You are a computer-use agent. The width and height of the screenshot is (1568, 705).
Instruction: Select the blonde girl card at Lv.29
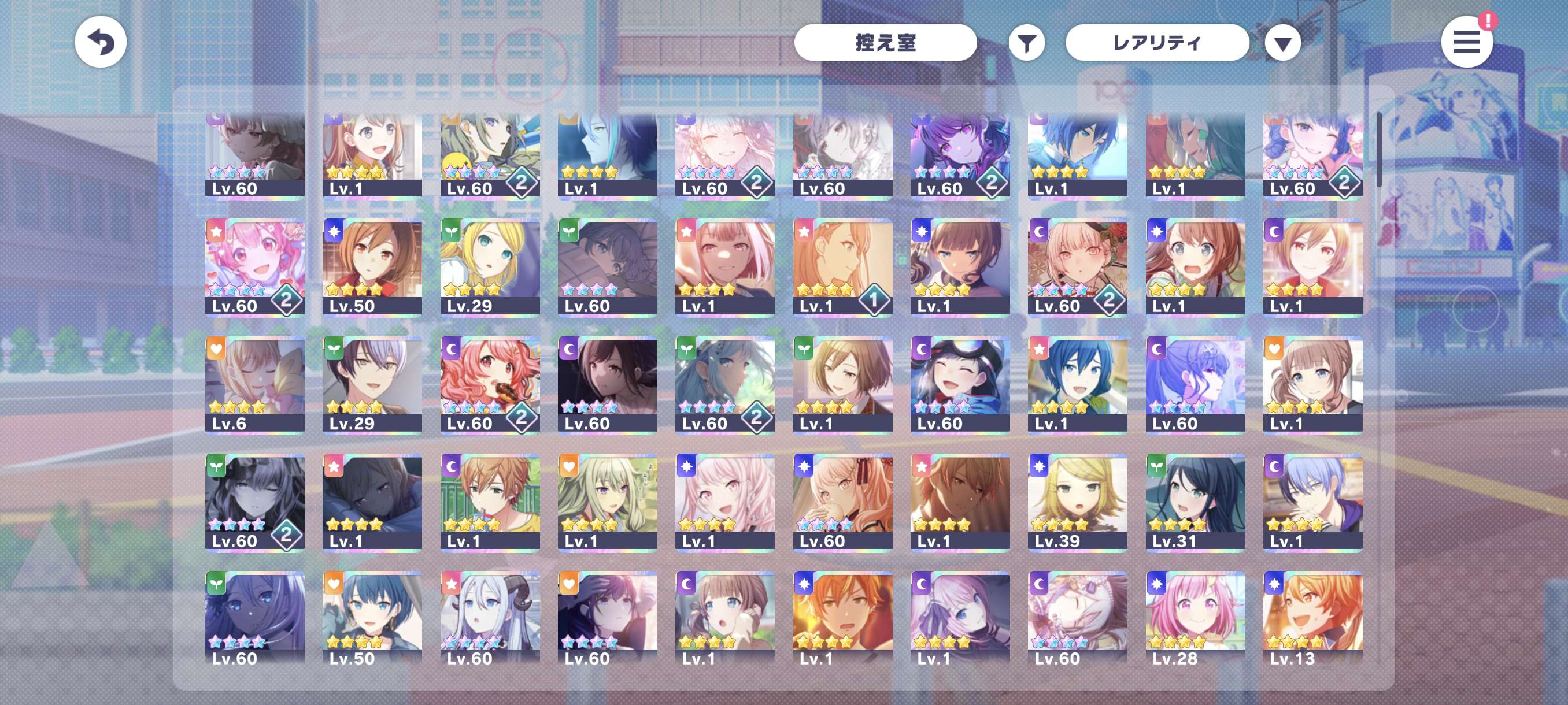489,266
